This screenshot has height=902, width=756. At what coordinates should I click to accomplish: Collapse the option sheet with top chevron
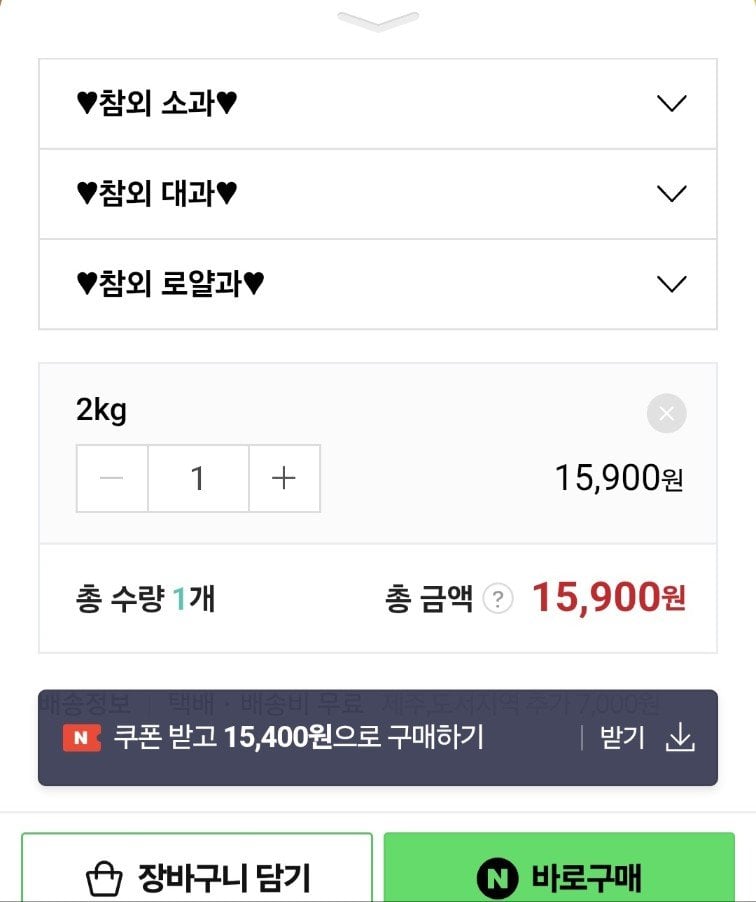pyautogui.click(x=378, y=21)
